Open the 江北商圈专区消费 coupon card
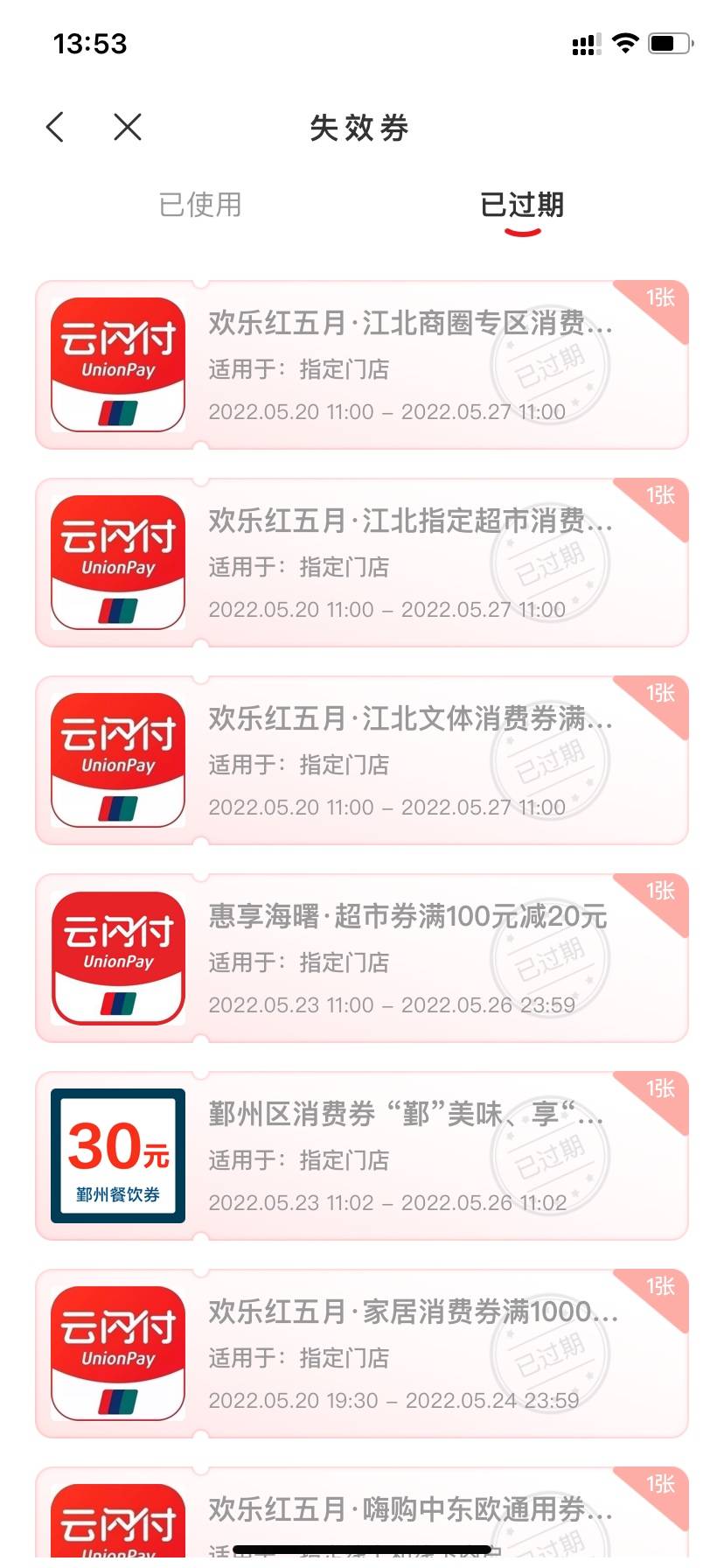 [362, 365]
